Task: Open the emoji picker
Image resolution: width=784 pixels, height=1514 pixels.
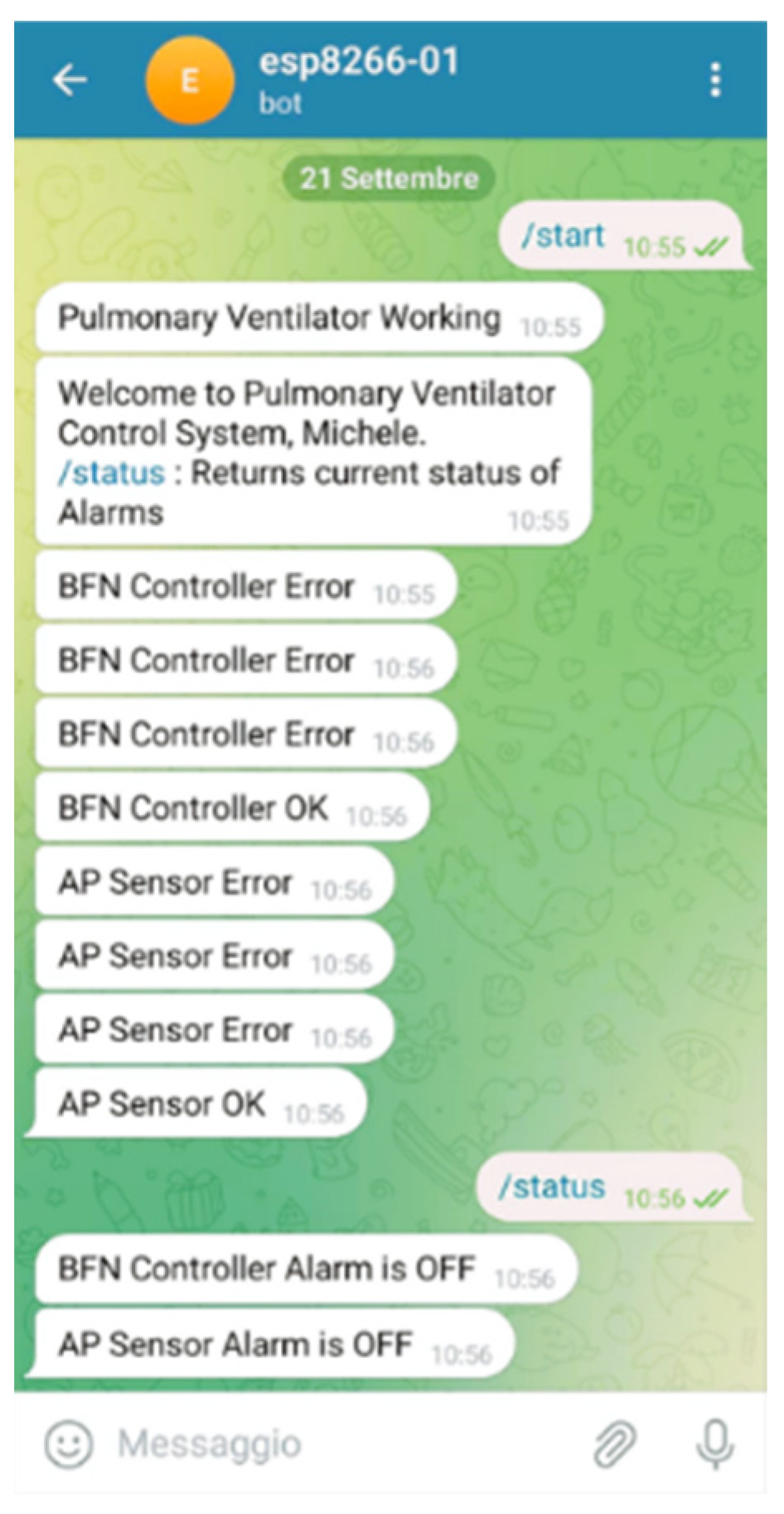Action: [69, 1444]
